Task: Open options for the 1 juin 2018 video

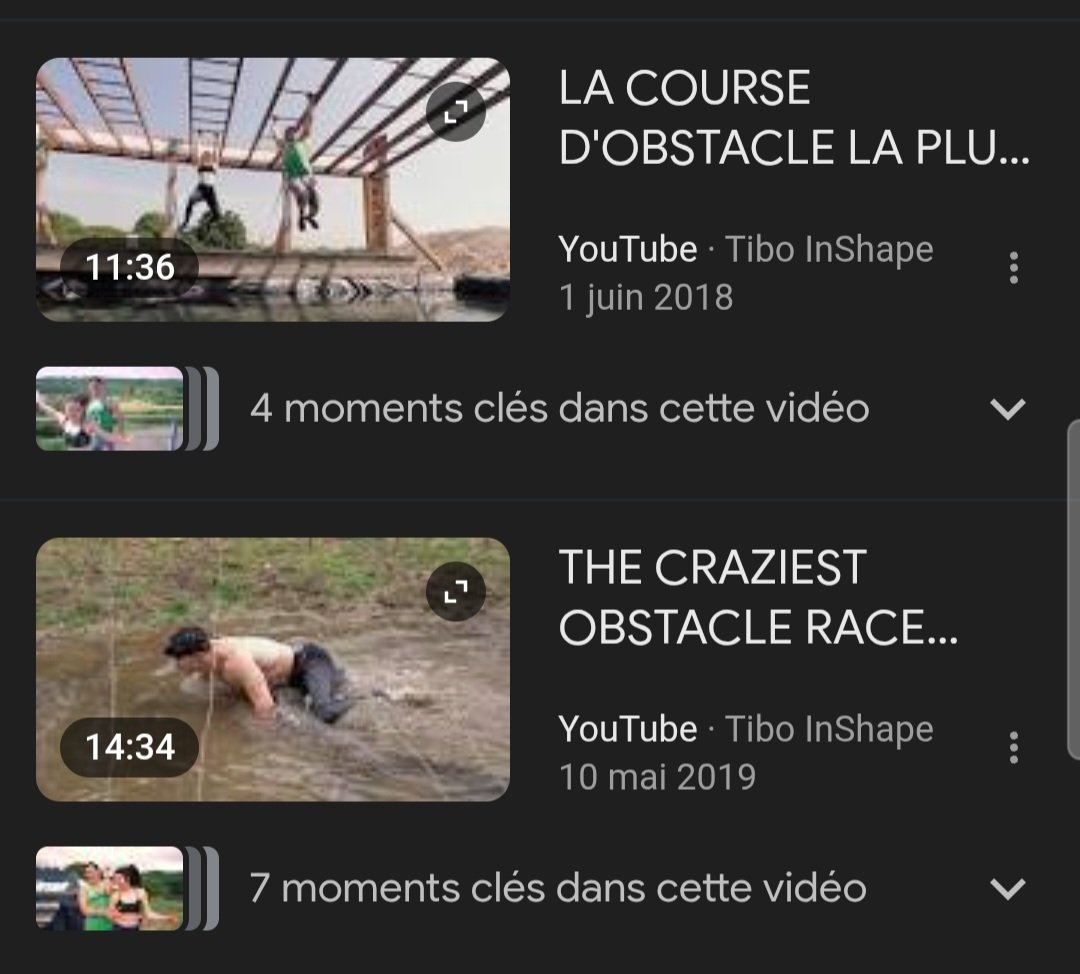Action: tap(1013, 268)
